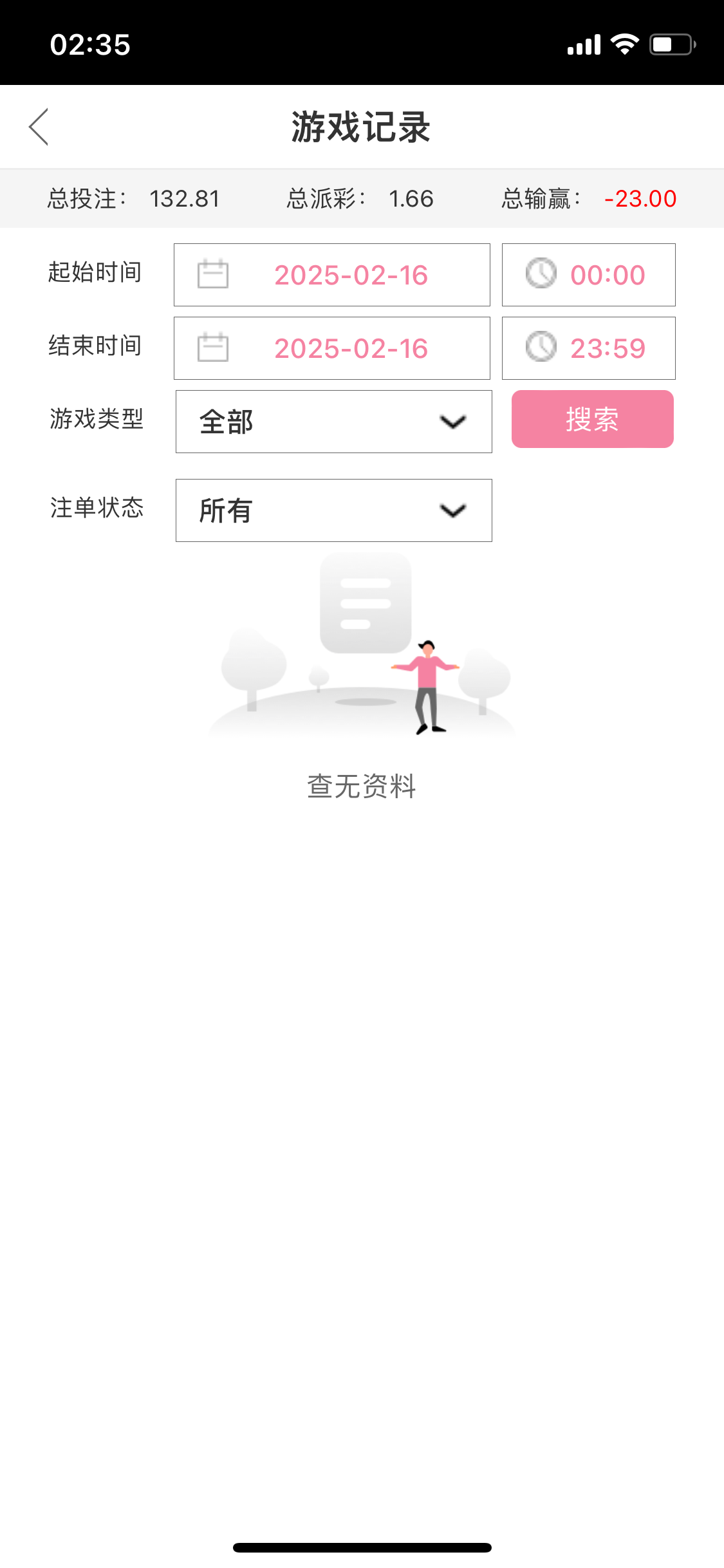Change the end time 23:59
This screenshot has width=724, height=1568.
[x=588, y=348]
